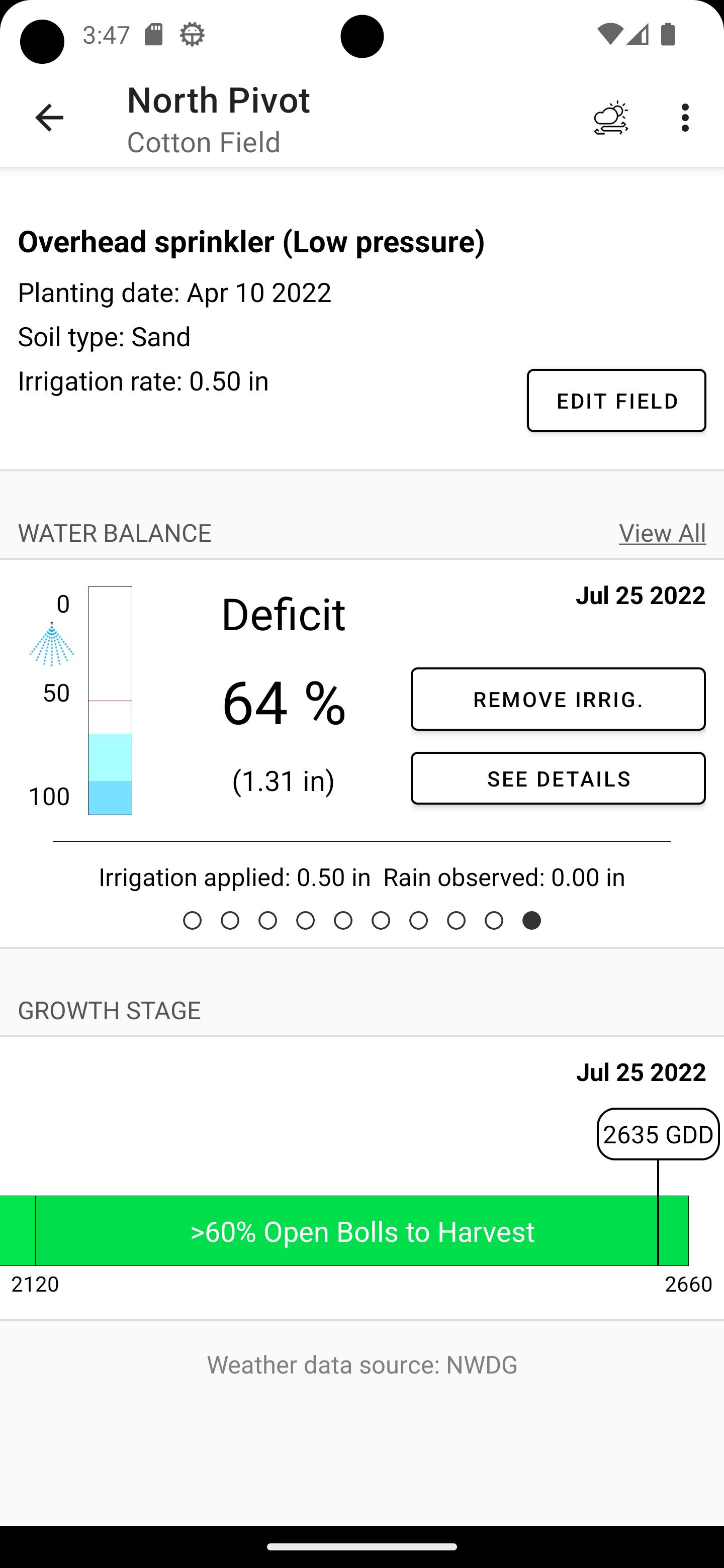Open the weather forecast icon
The image size is (724, 1568).
611,118
